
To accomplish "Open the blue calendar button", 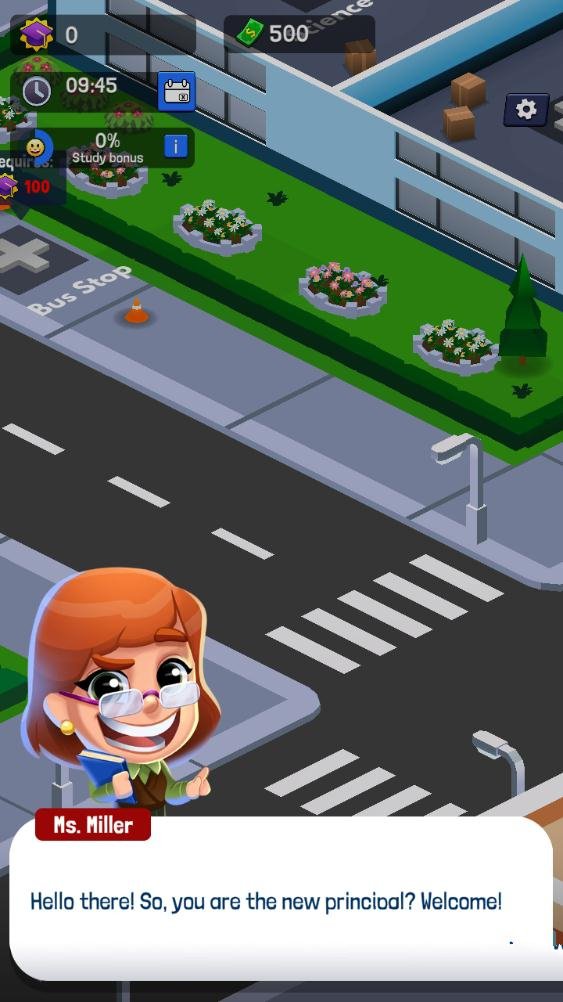I will tap(176, 91).
